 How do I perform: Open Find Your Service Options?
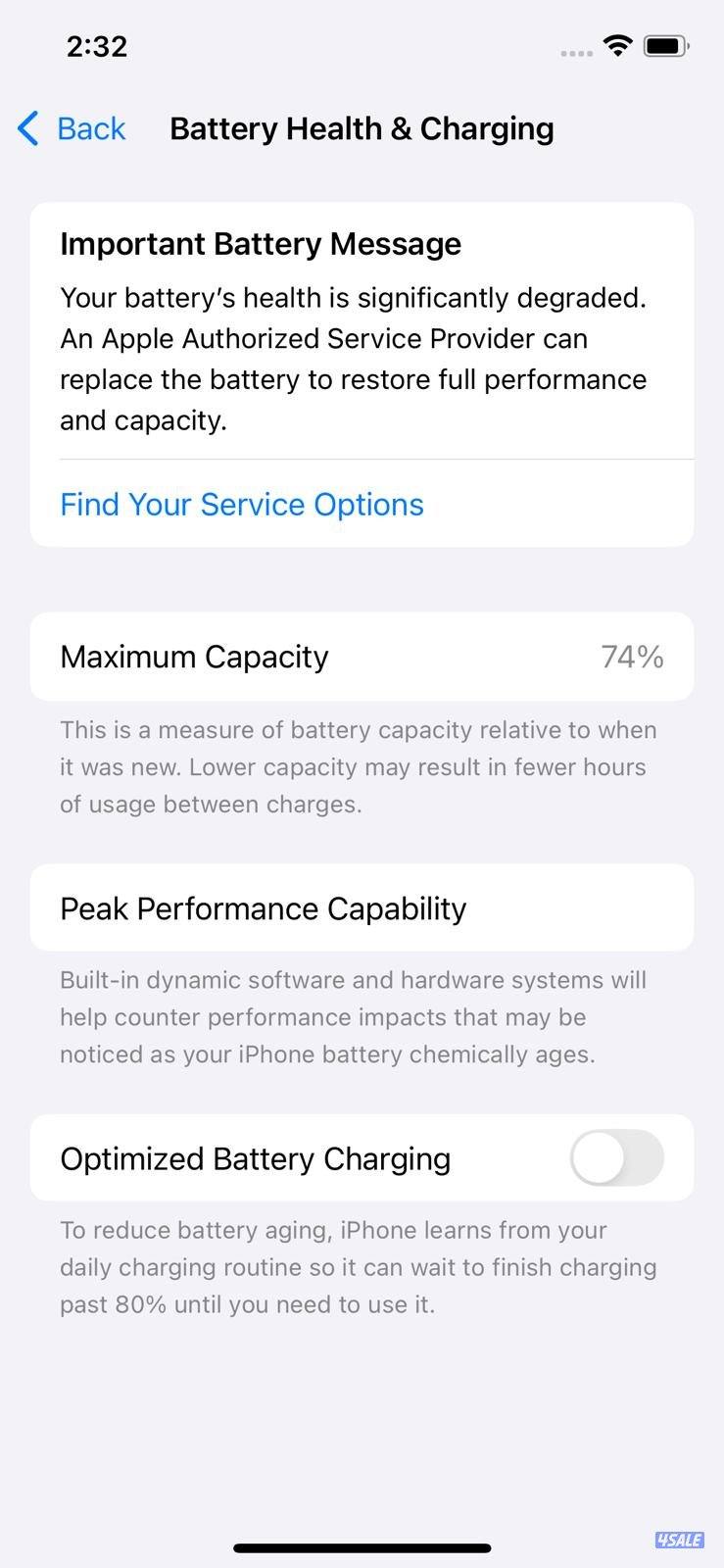[241, 504]
